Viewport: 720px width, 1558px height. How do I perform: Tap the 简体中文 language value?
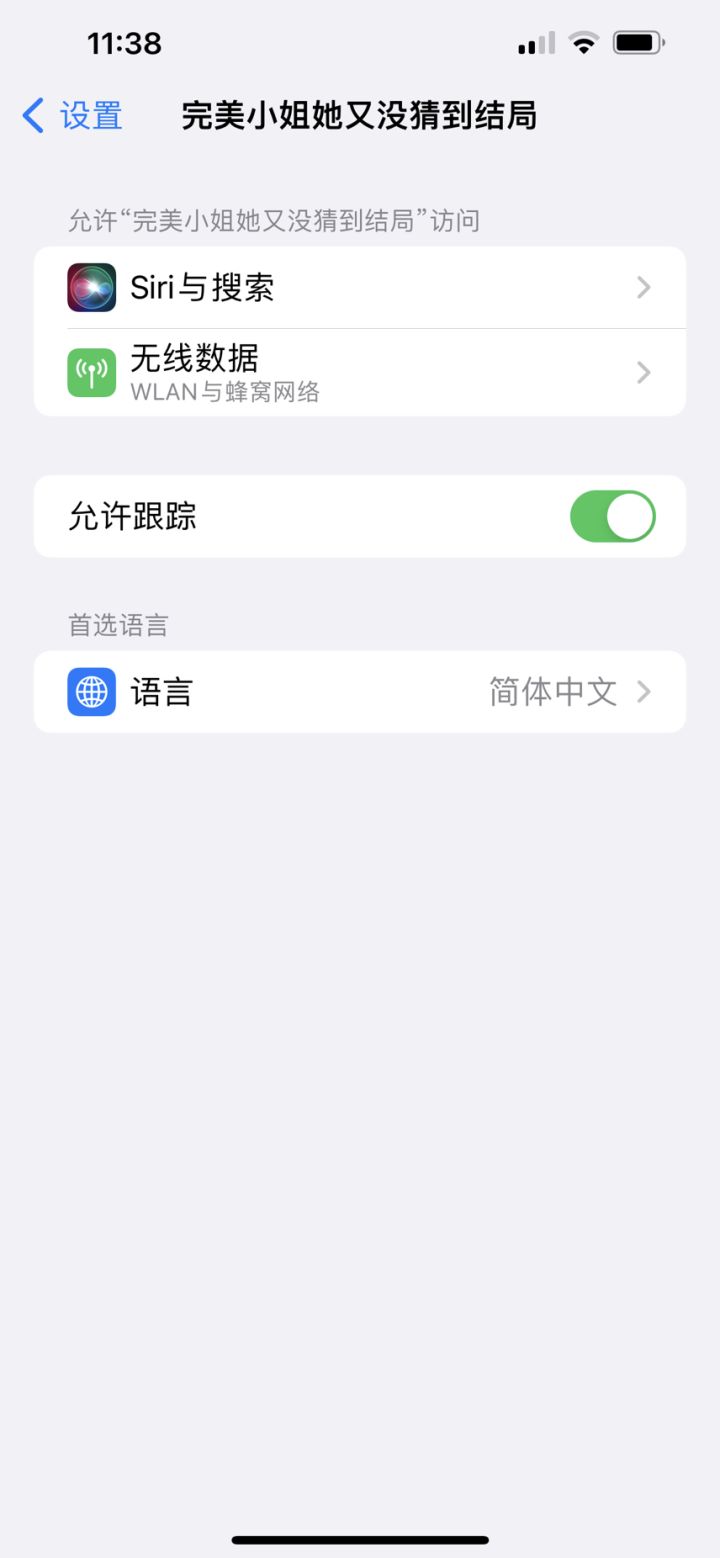click(x=553, y=691)
